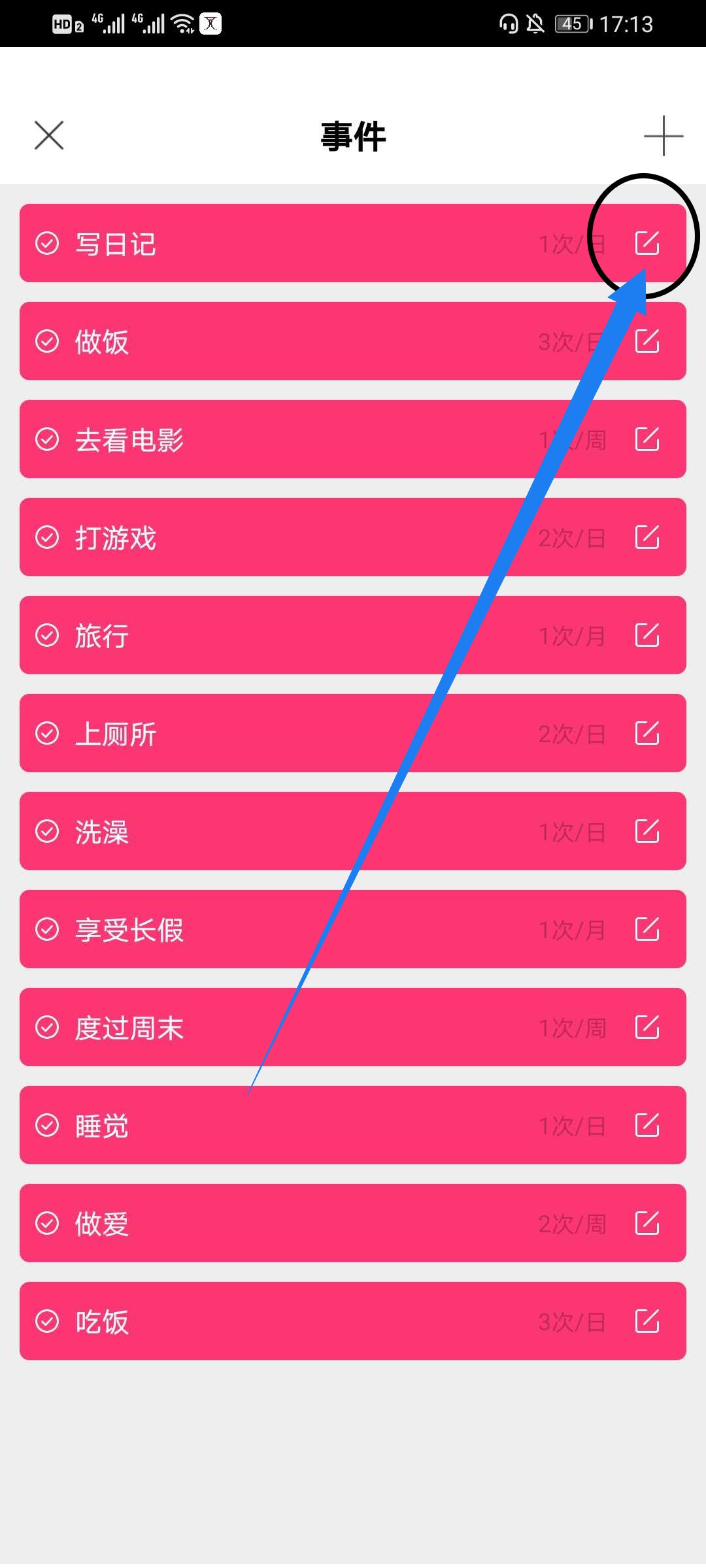The width and height of the screenshot is (706, 1568).
Task: Edit the 做饭 event
Action: tap(647, 341)
